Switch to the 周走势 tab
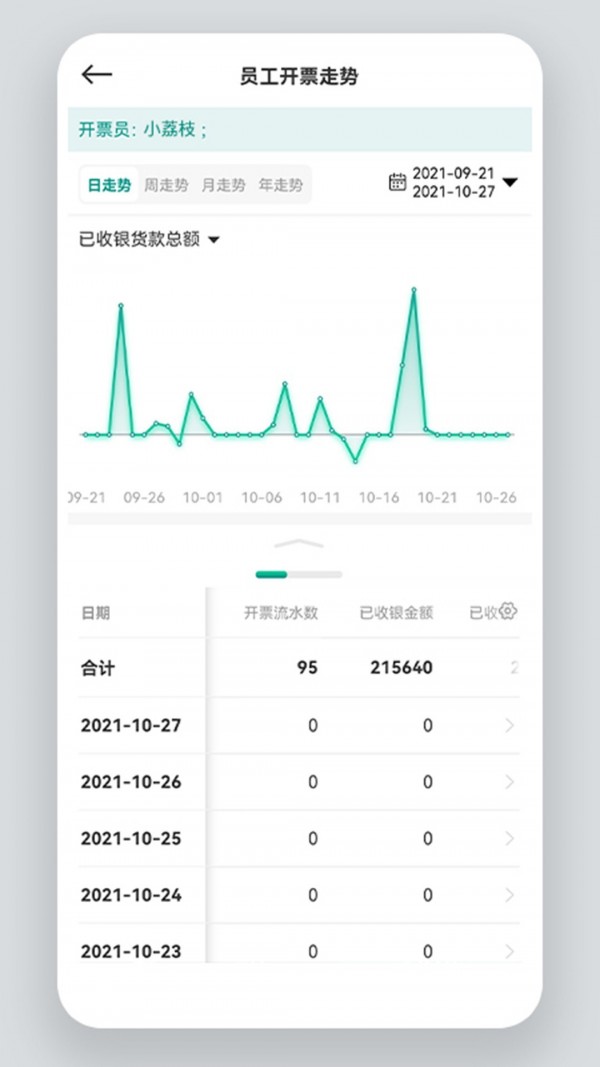This screenshot has width=600, height=1067. tap(166, 185)
